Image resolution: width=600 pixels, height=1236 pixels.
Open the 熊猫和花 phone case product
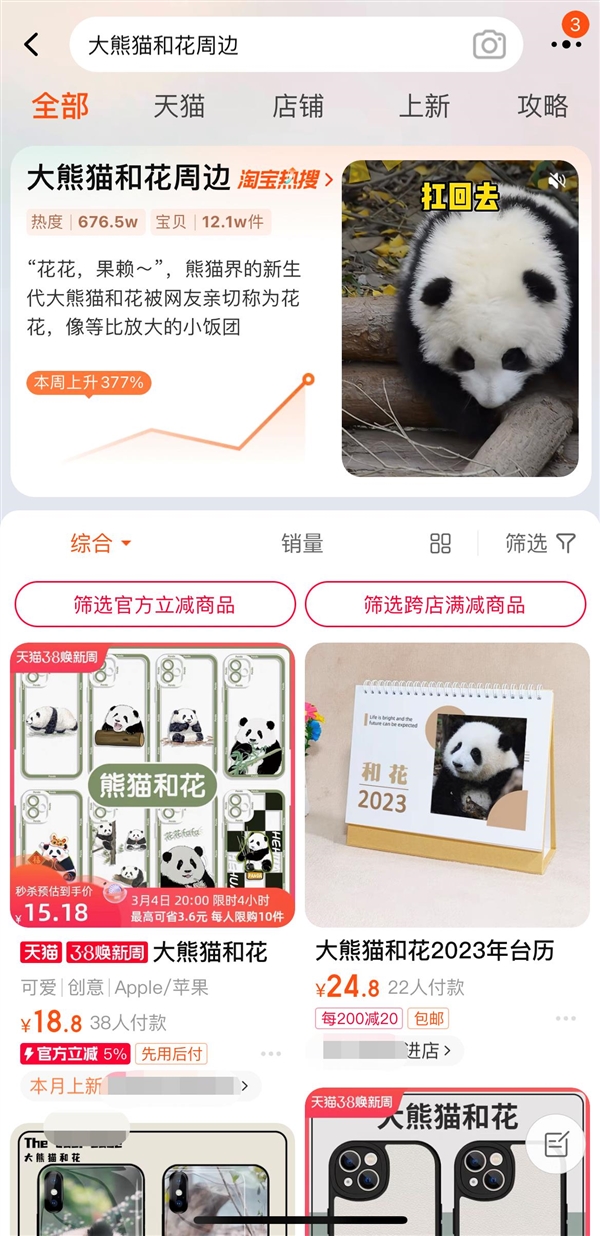(x=153, y=785)
